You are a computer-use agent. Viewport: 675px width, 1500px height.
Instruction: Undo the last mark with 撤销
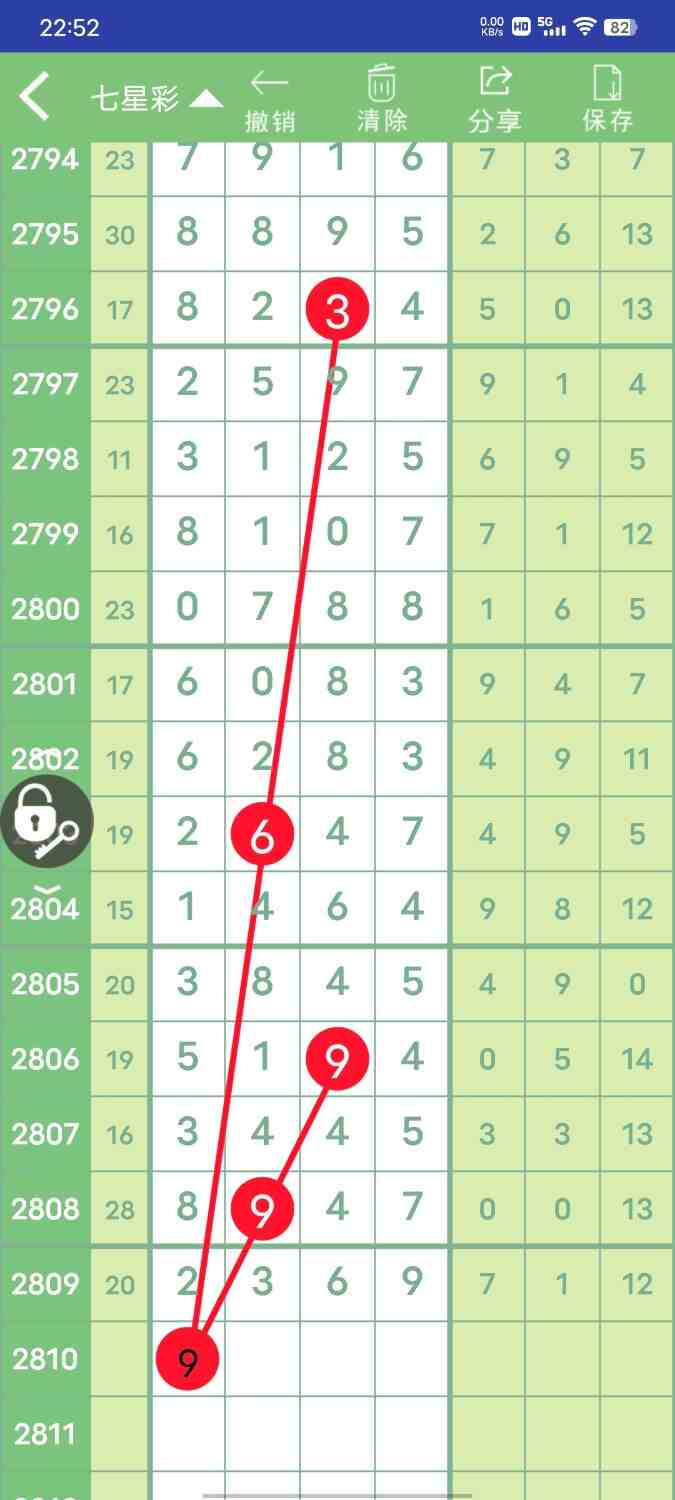pyautogui.click(x=270, y=100)
